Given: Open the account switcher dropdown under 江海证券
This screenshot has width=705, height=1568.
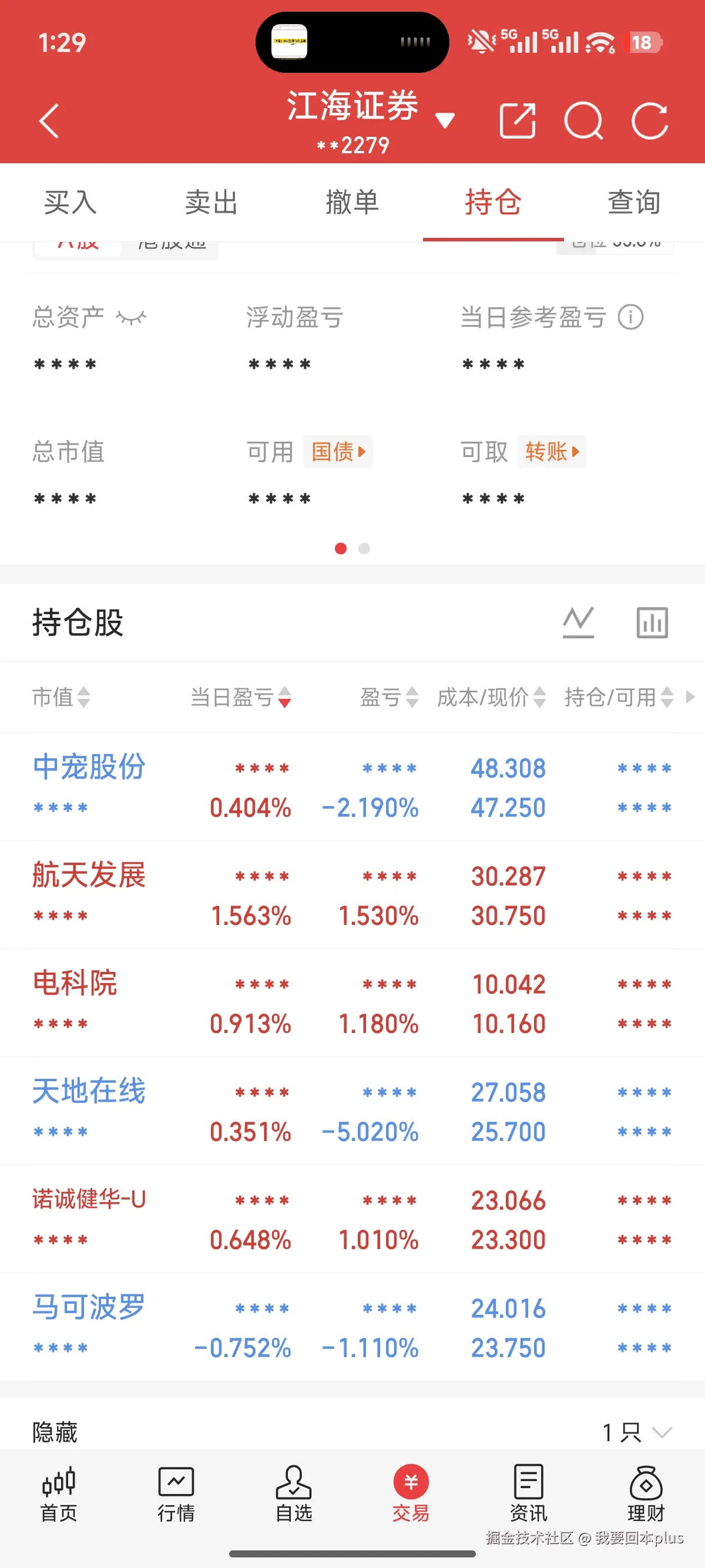Looking at the screenshot, I should pos(445,120).
